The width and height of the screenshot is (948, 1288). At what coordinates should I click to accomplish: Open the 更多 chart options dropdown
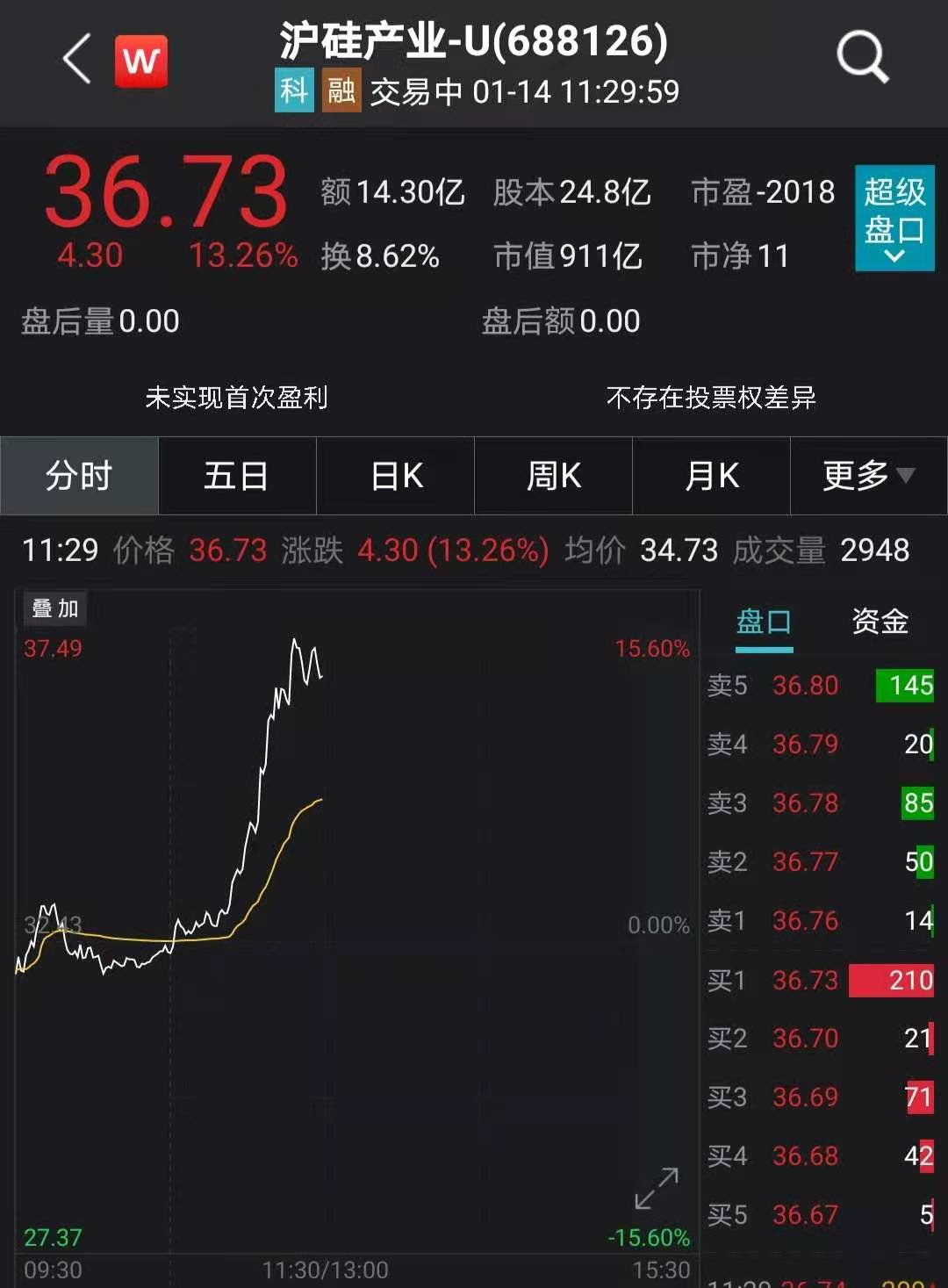867,476
